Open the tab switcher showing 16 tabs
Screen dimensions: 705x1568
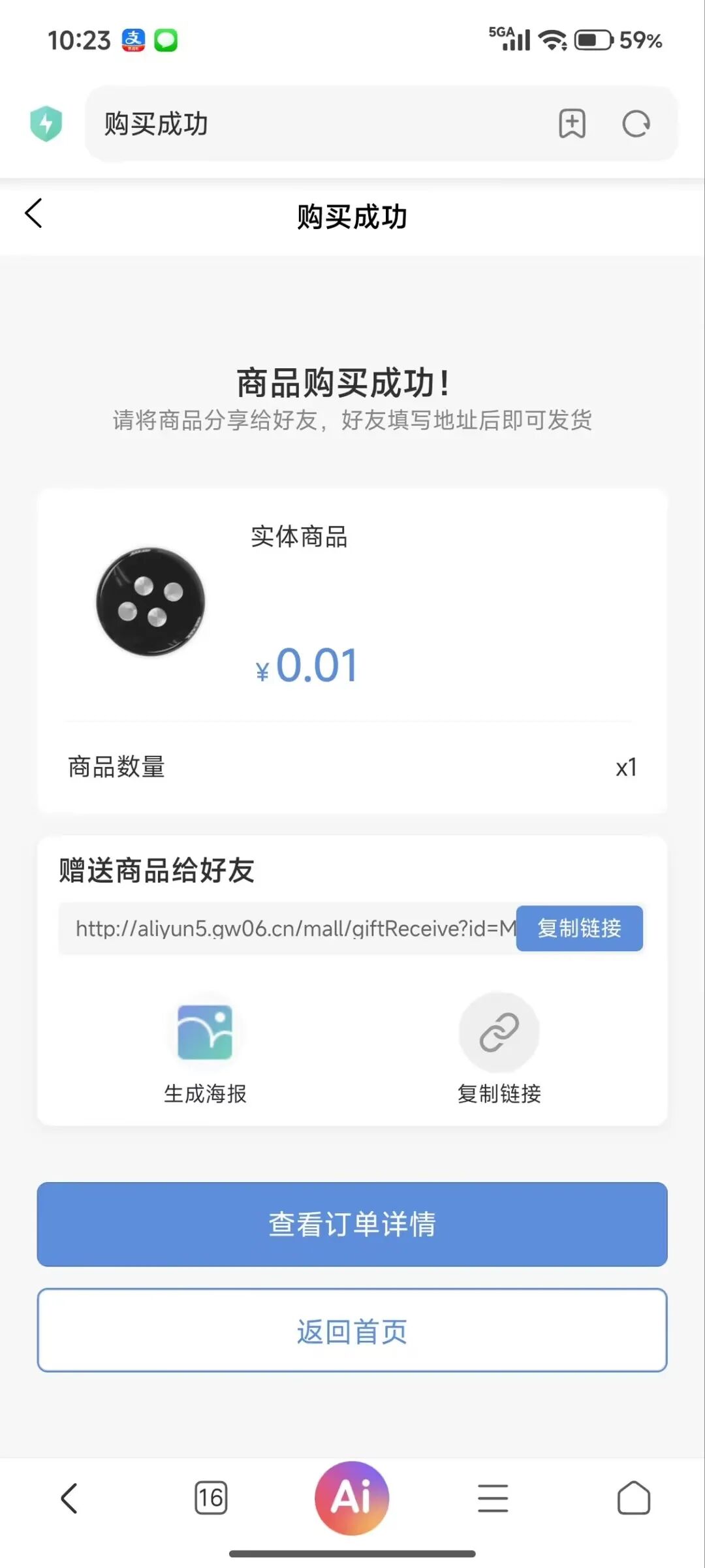coord(211,1498)
